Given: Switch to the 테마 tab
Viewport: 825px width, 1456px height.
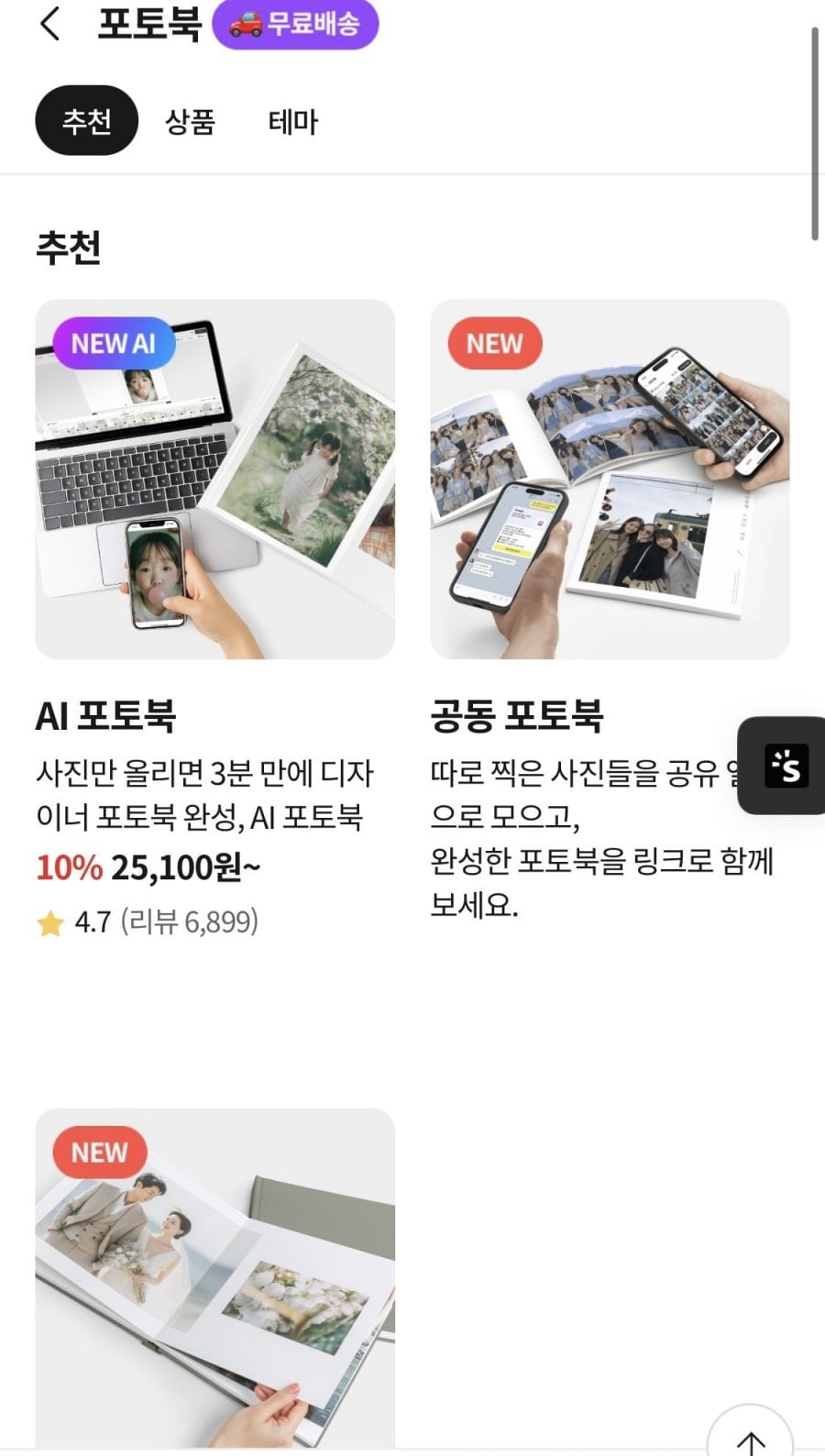Looking at the screenshot, I should [293, 122].
